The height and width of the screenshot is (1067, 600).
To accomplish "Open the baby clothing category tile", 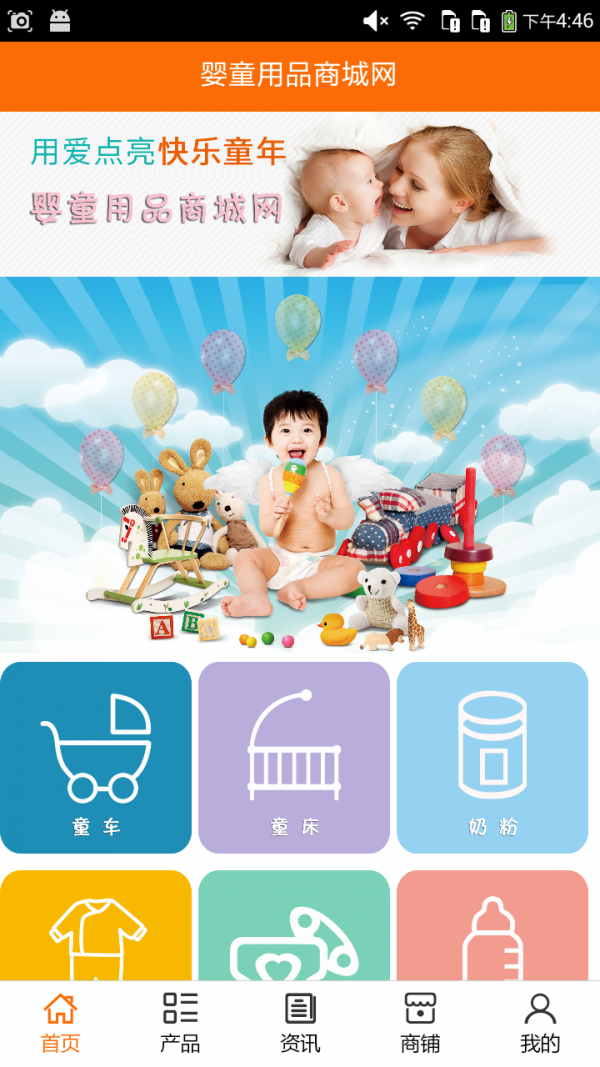I will pyautogui.click(x=95, y=930).
